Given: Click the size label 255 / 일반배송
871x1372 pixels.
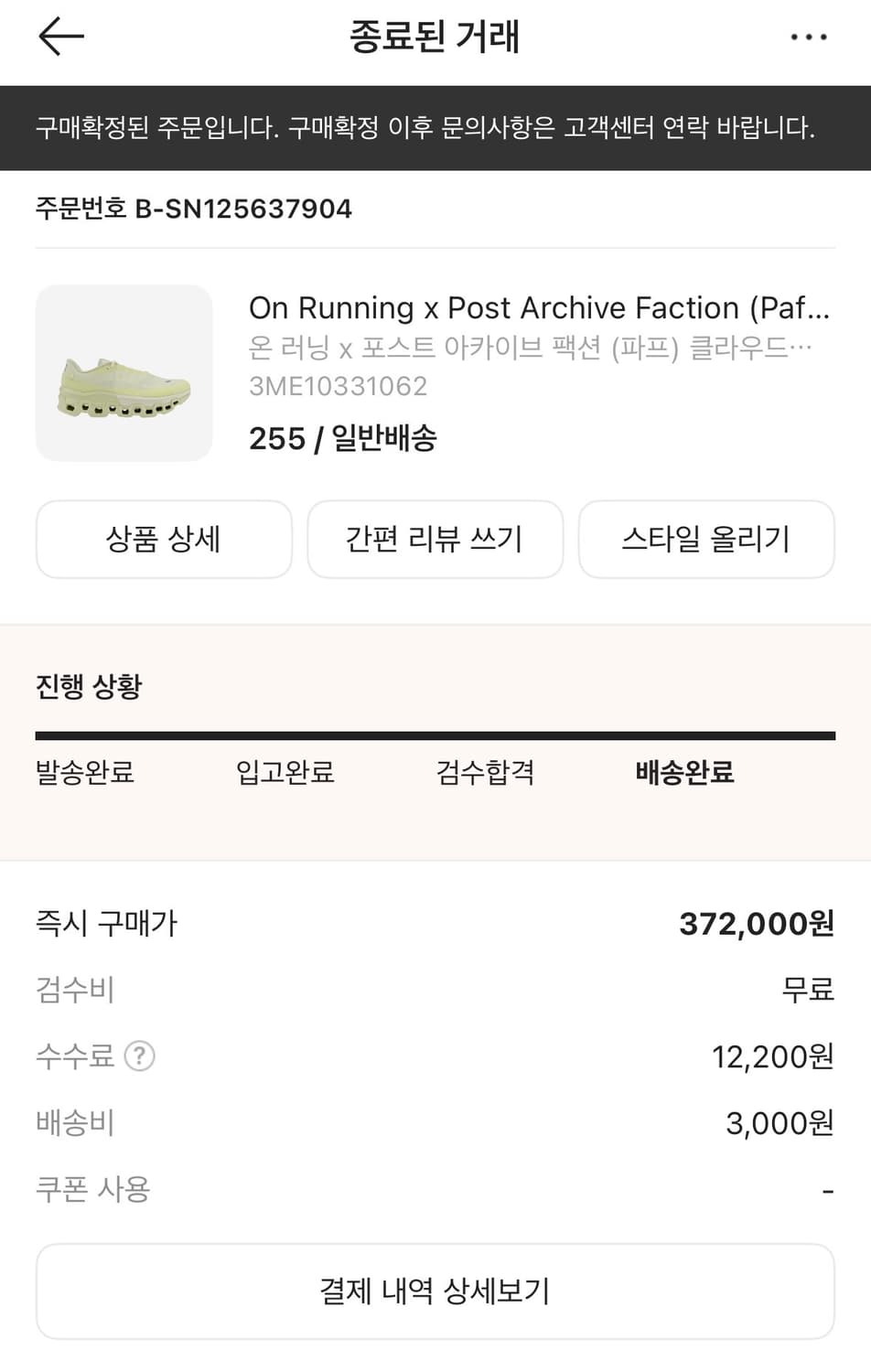Looking at the screenshot, I should coord(343,439).
